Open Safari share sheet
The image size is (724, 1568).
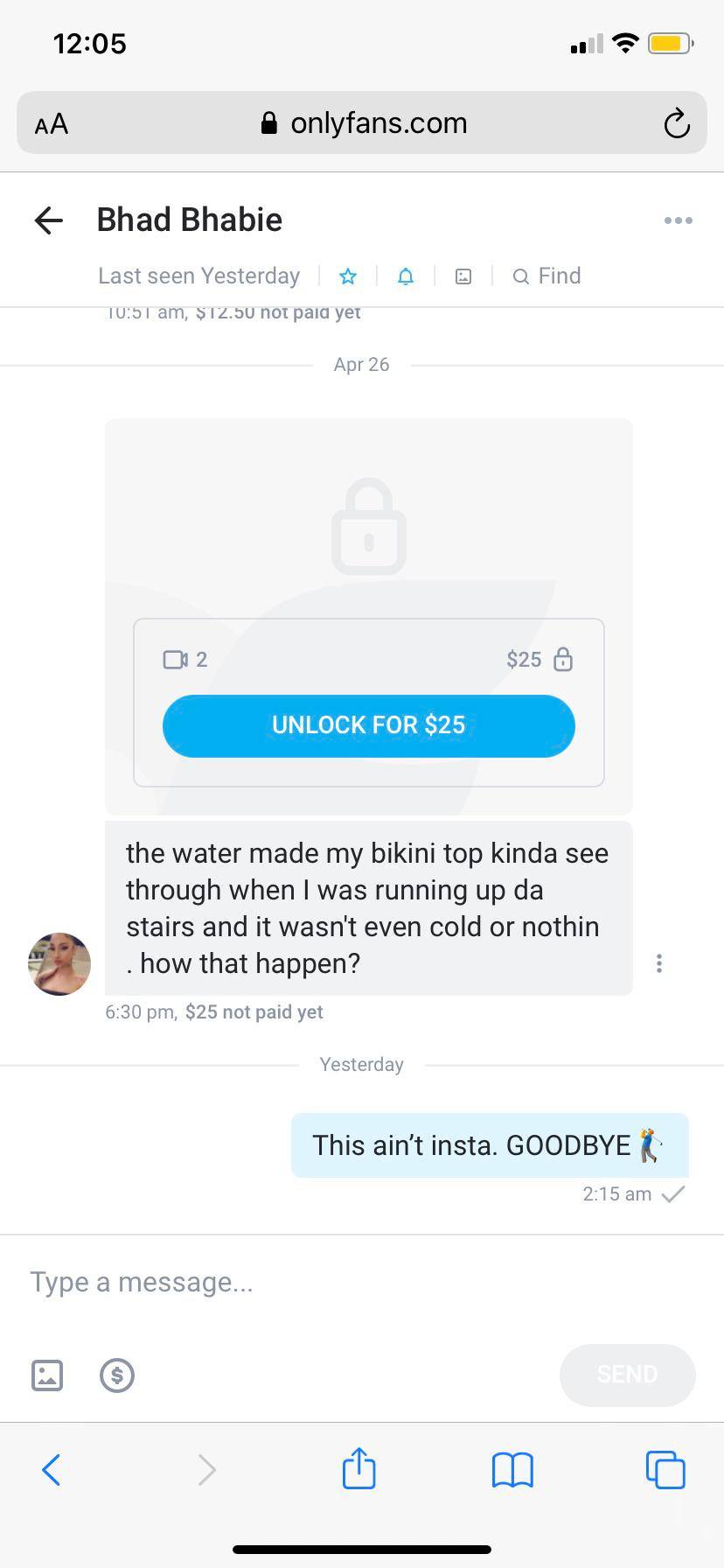[x=359, y=1469]
